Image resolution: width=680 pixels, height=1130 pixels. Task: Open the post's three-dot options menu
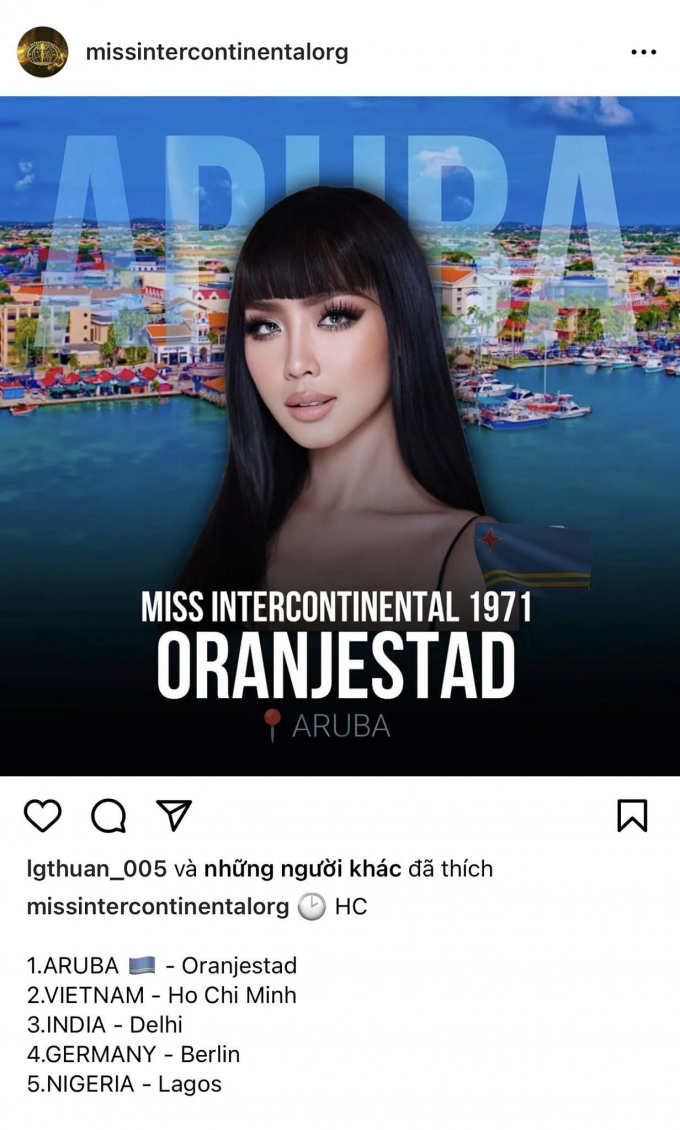coord(643,52)
